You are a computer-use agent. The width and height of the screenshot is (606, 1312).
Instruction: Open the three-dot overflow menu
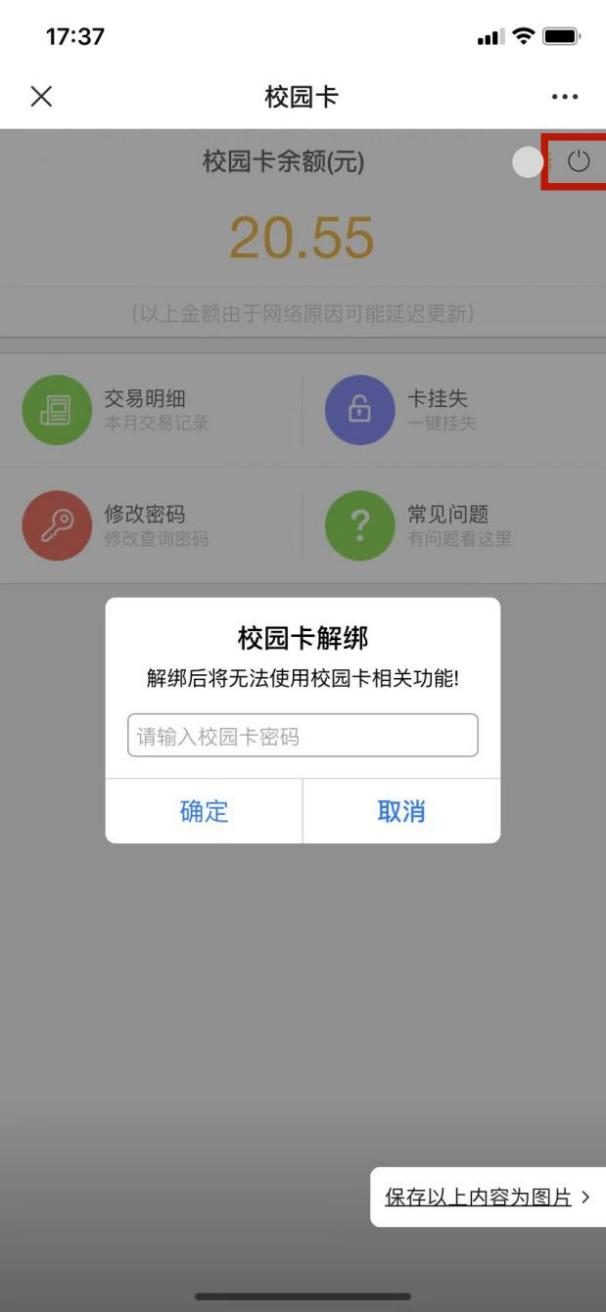[x=564, y=97]
